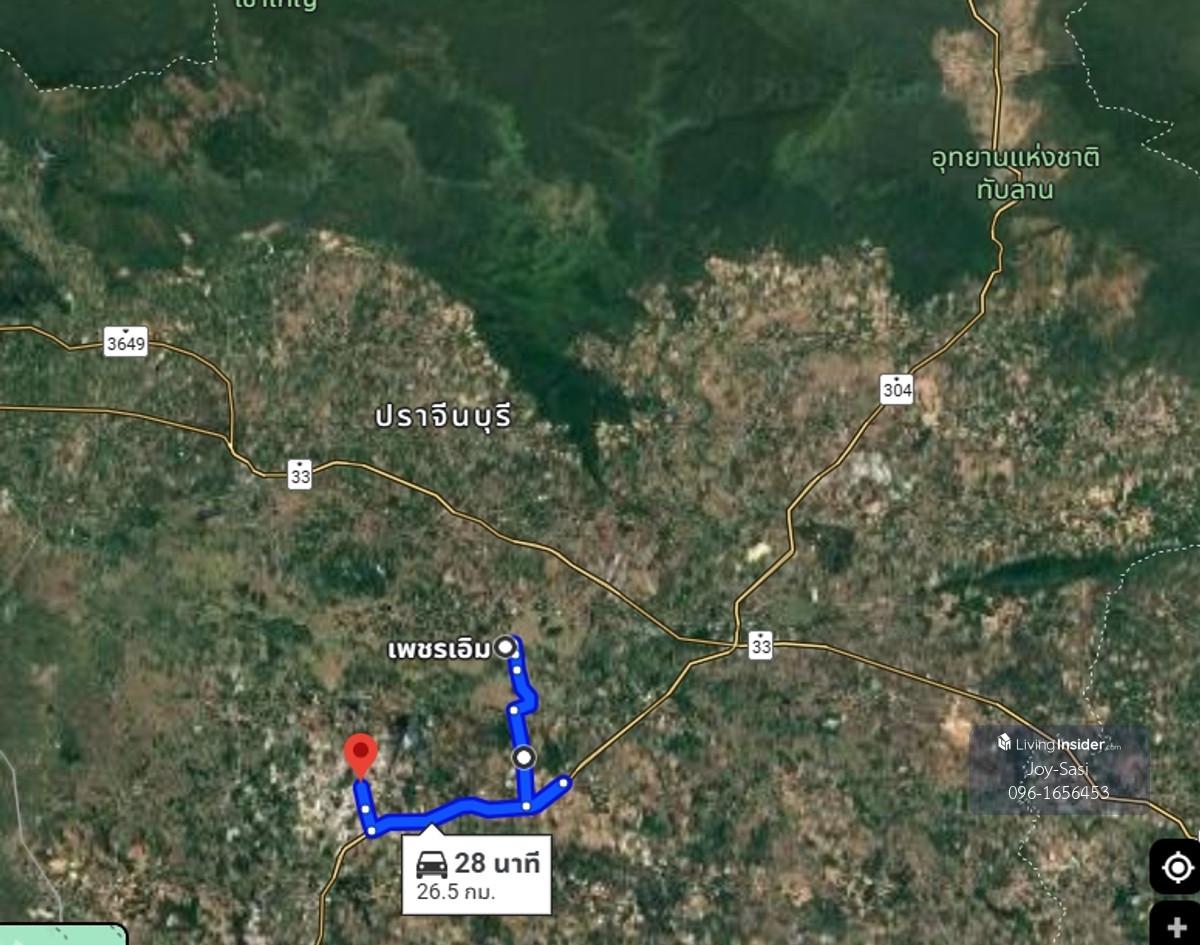Image resolution: width=1200 pixels, height=945 pixels.
Task: Zoom in with the plus button
Action: point(1176,926)
